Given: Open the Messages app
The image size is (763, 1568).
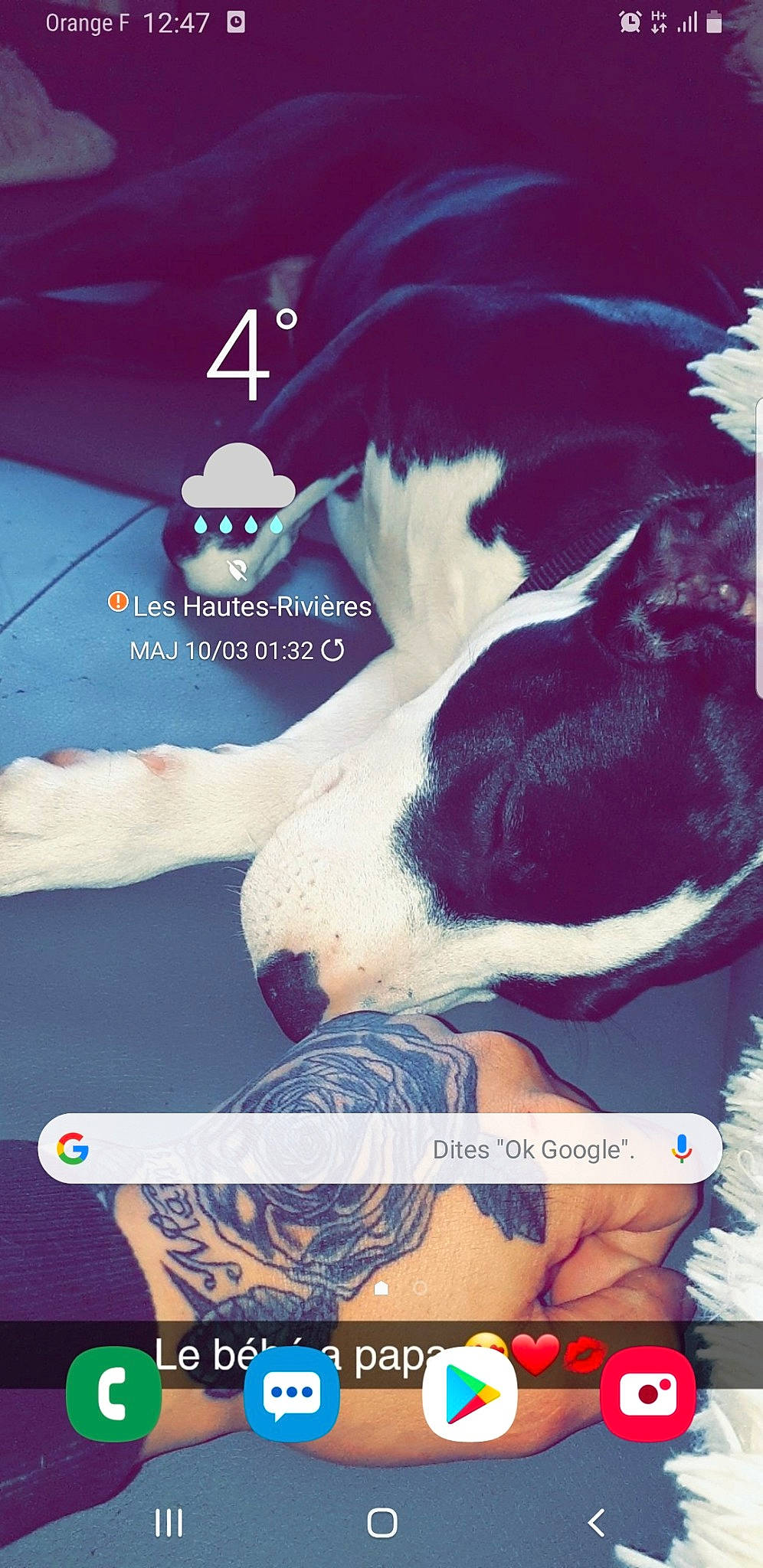Looking at the screenshot, I should [291, 1393].
